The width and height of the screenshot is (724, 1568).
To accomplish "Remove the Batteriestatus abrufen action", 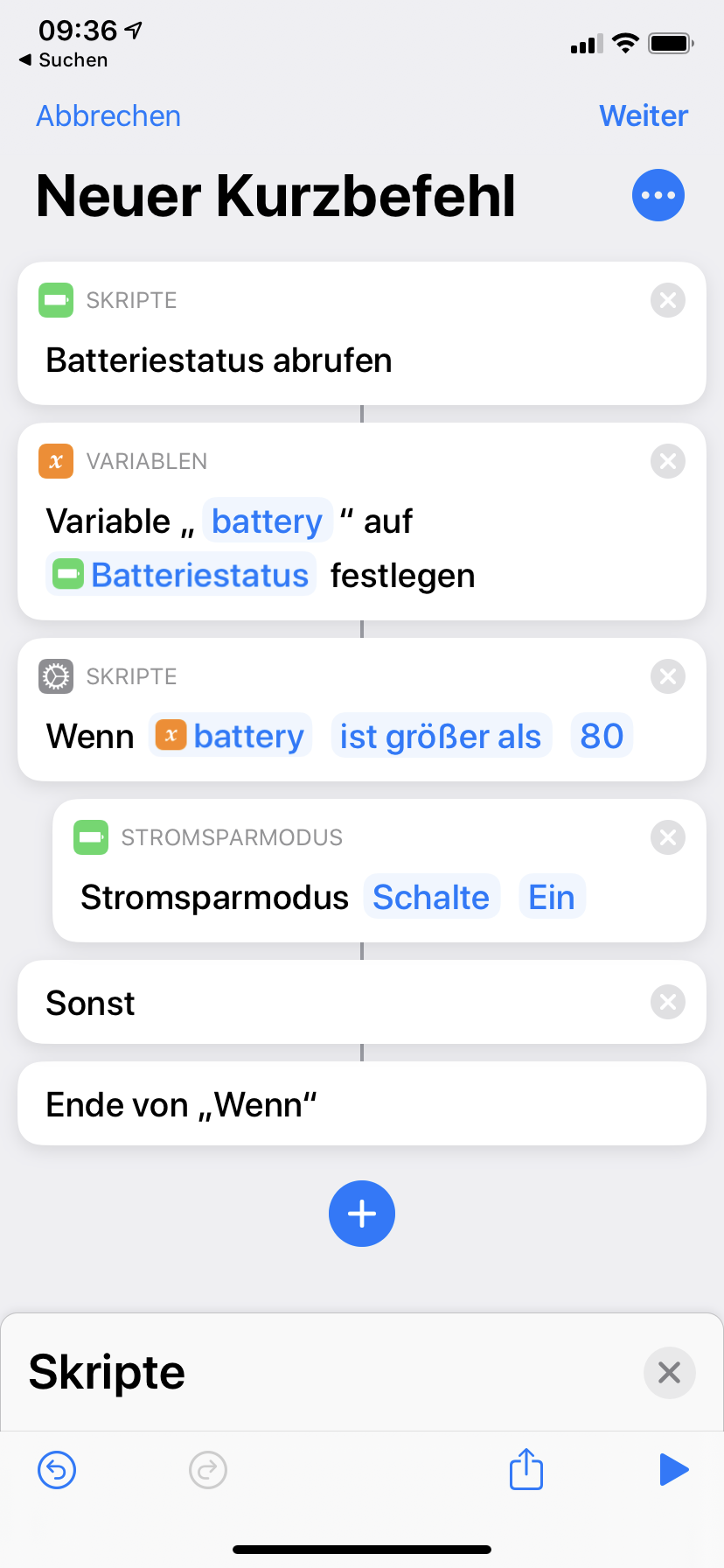I will pos(667,300).
